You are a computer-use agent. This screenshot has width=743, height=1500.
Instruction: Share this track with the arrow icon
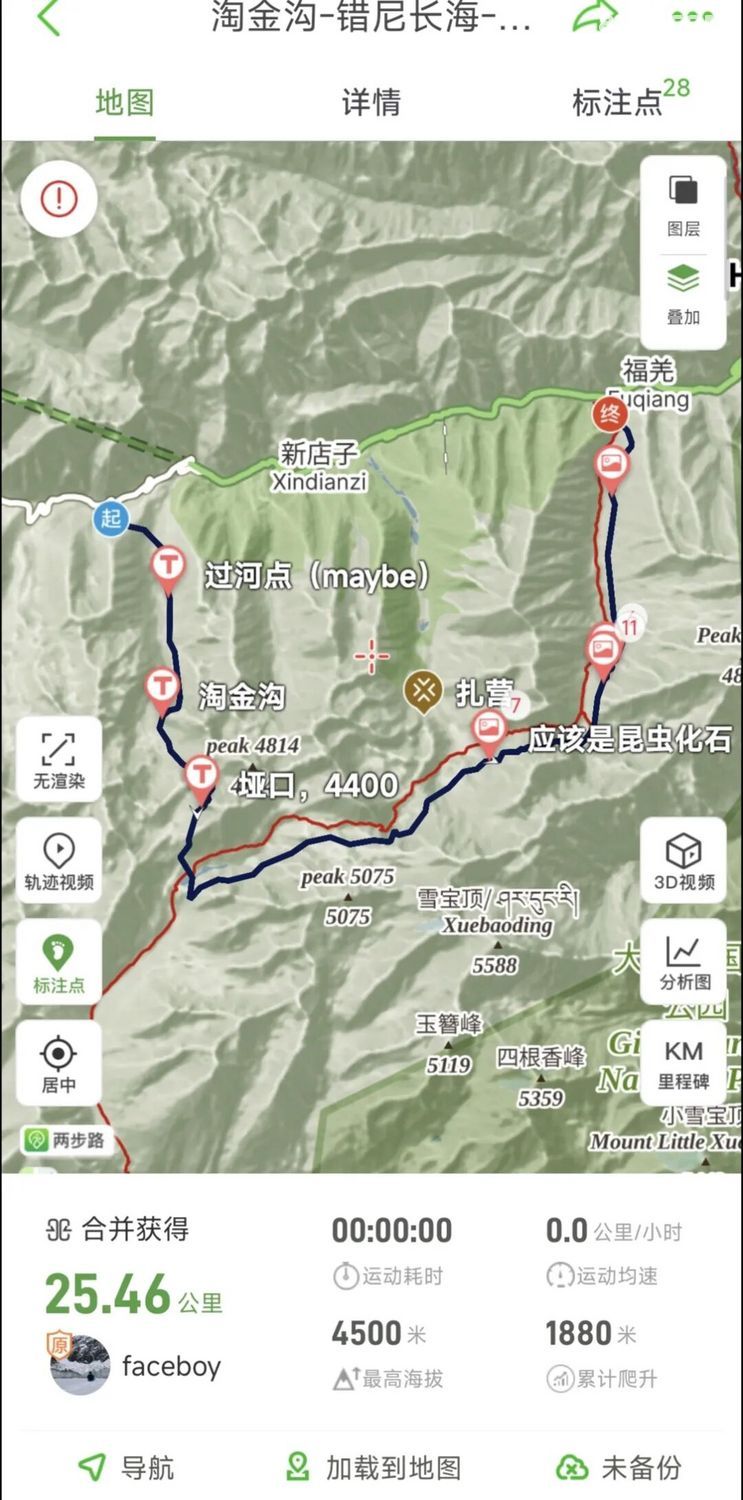(x=595, y=17)
